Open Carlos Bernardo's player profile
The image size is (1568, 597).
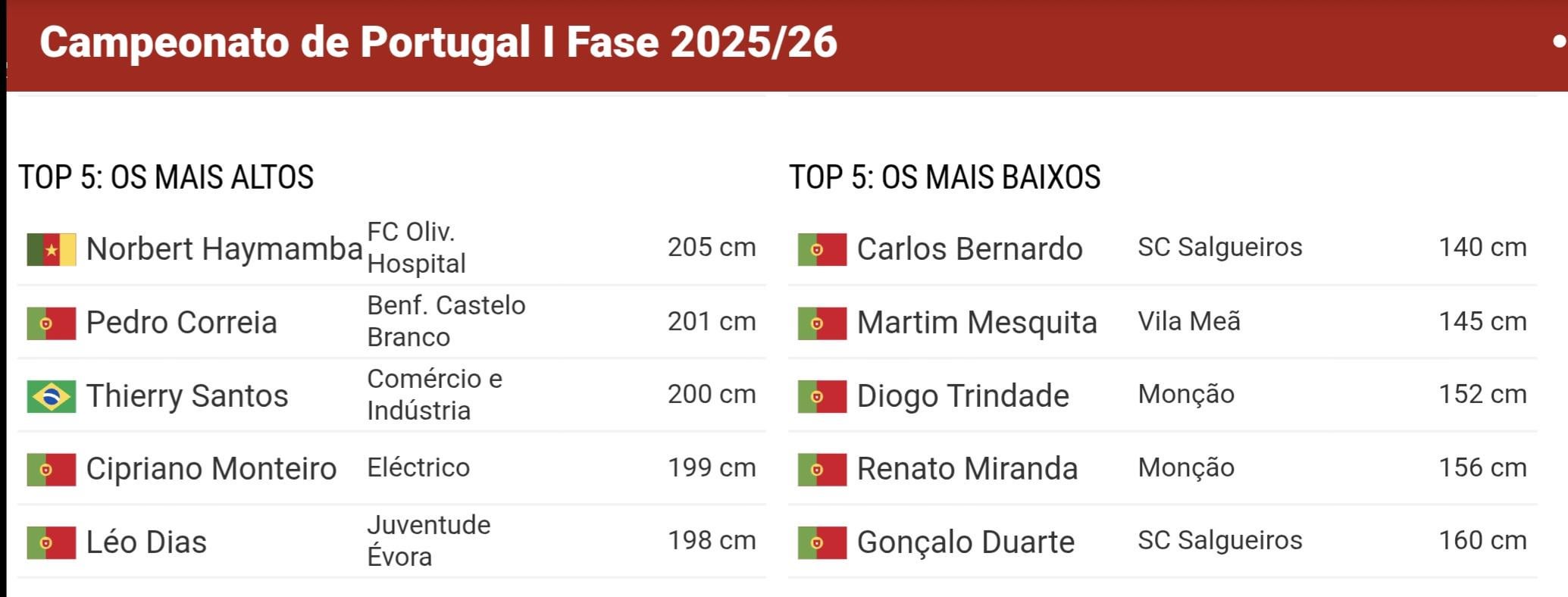coord(969,248)
